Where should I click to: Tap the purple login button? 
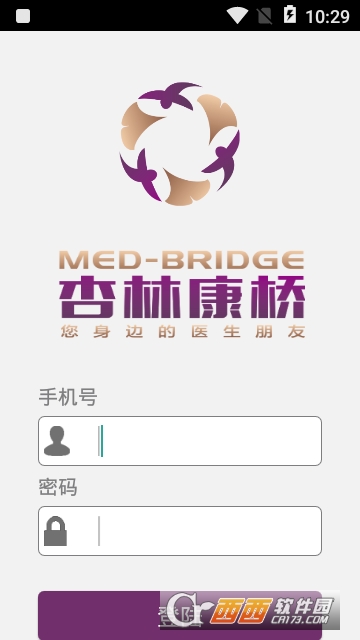180,615
